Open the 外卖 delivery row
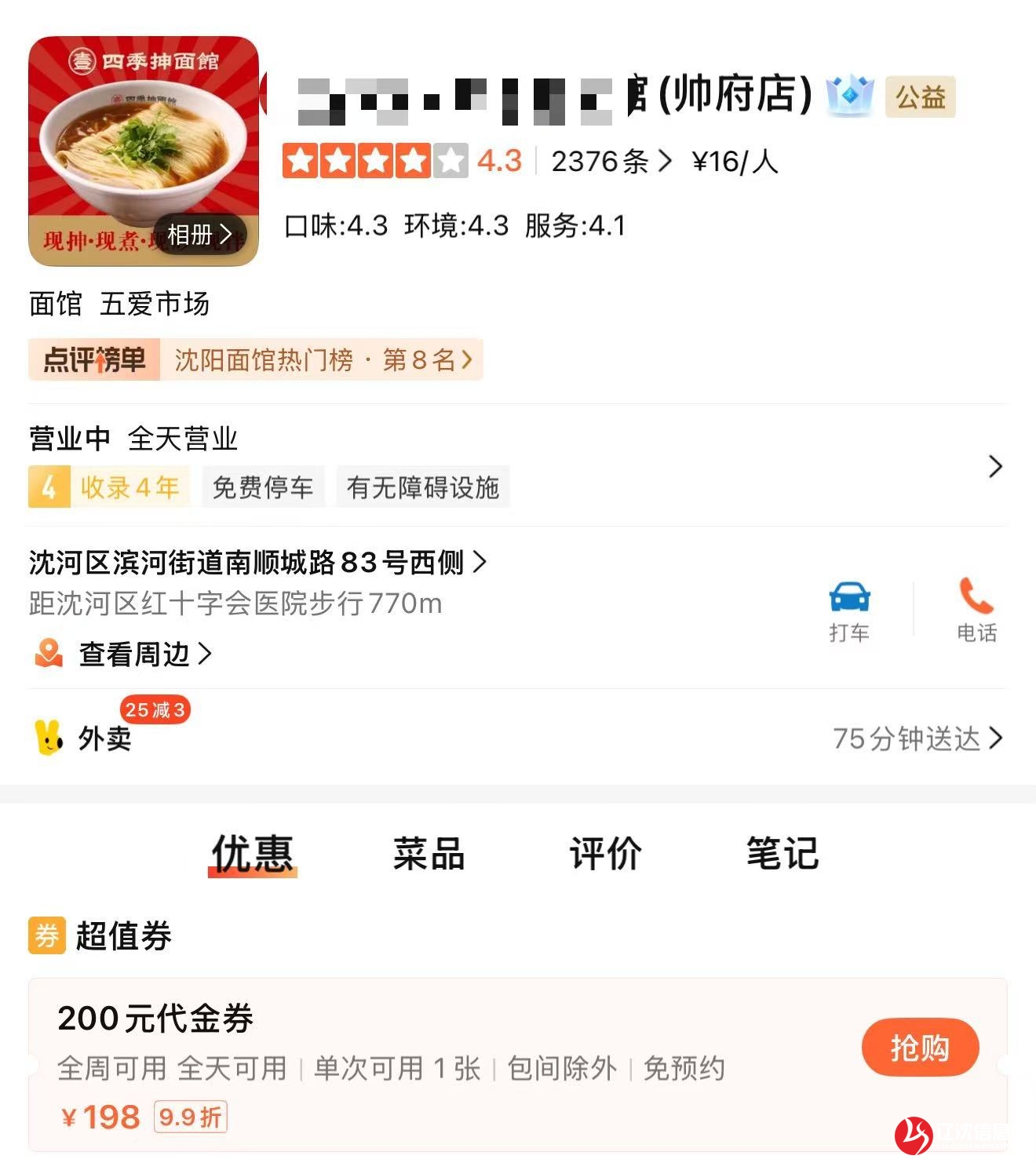 point(105,738)
